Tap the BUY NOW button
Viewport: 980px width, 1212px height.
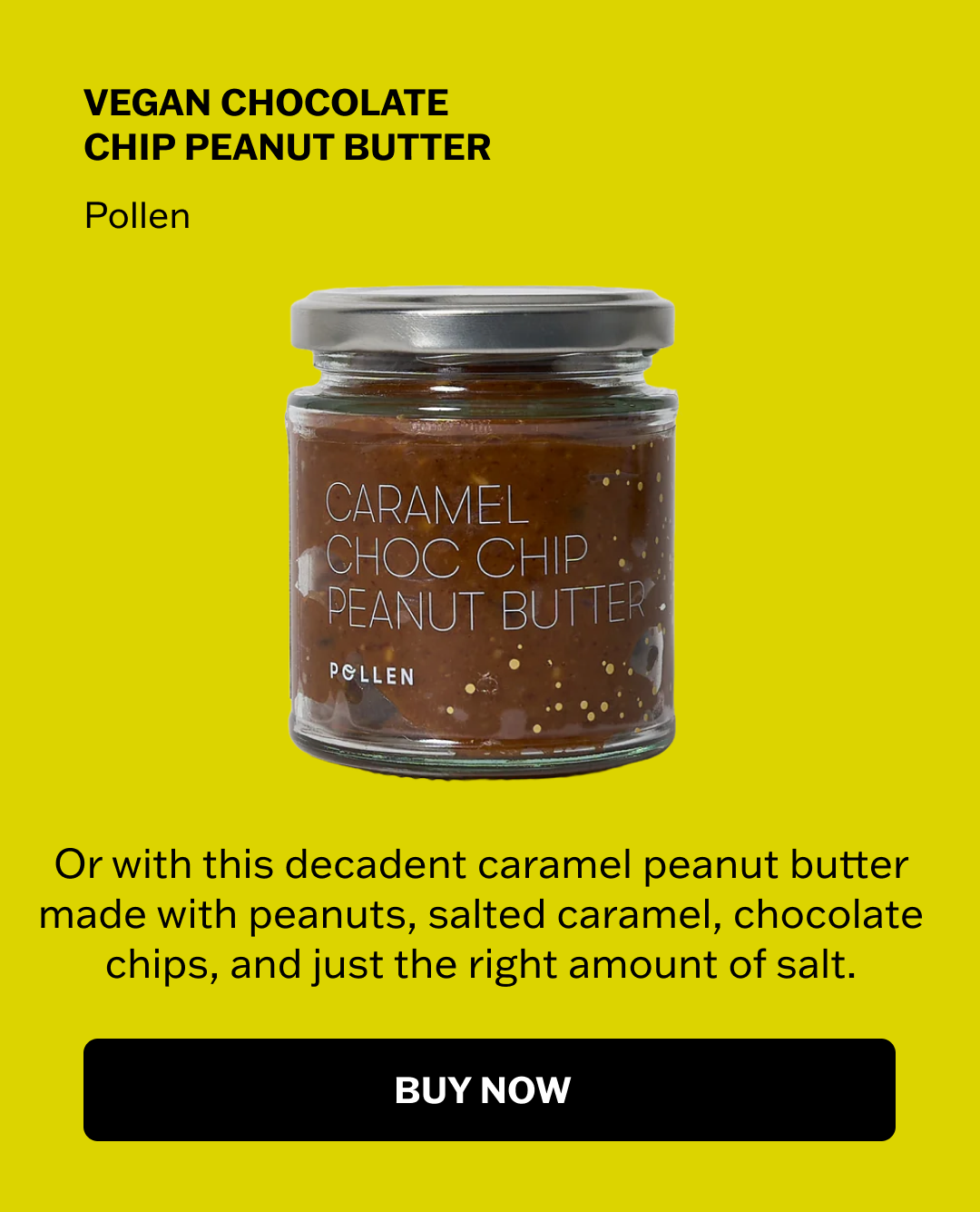point(489,1089)
